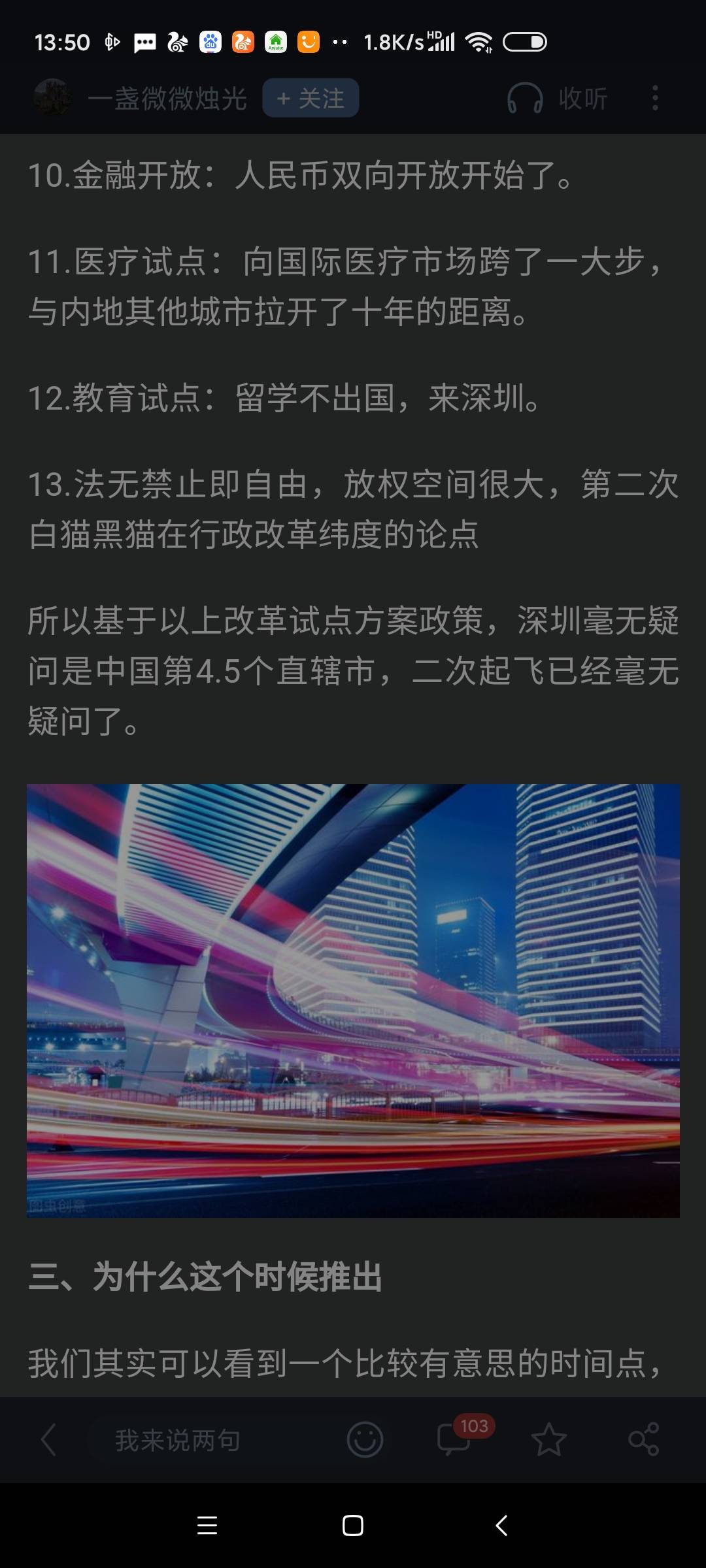The image size is (706, 1568).
Task: Share this article
Action: (644, 1440)
